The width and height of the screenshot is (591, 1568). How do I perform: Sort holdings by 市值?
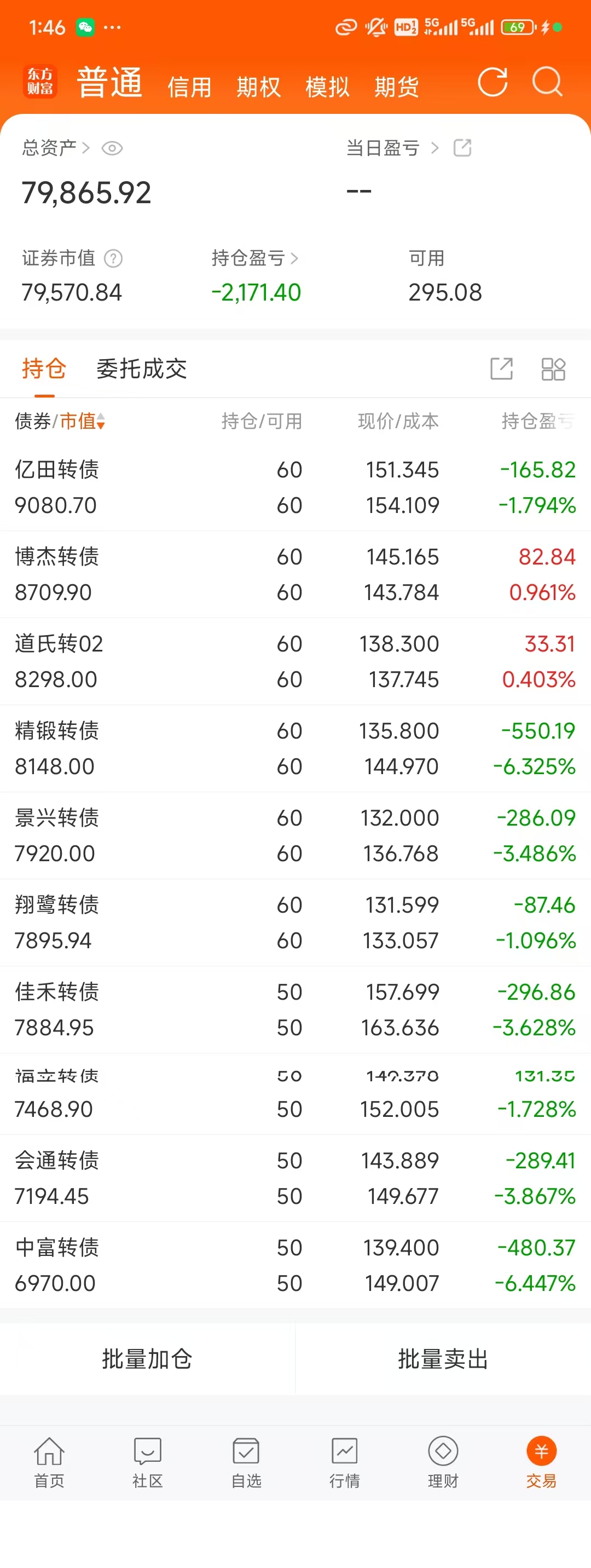[x=82, y=421]
